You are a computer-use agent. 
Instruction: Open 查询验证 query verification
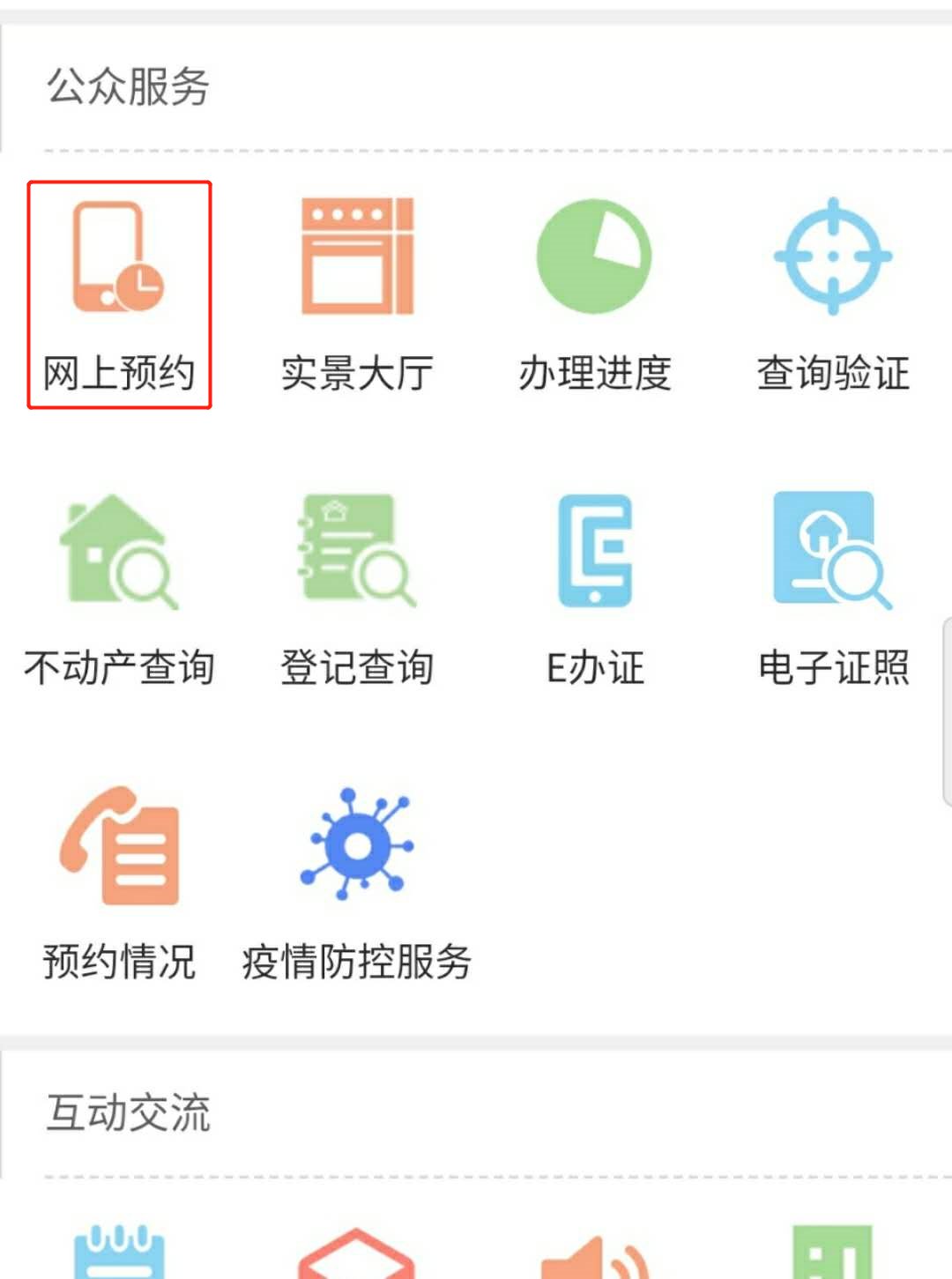833,295
